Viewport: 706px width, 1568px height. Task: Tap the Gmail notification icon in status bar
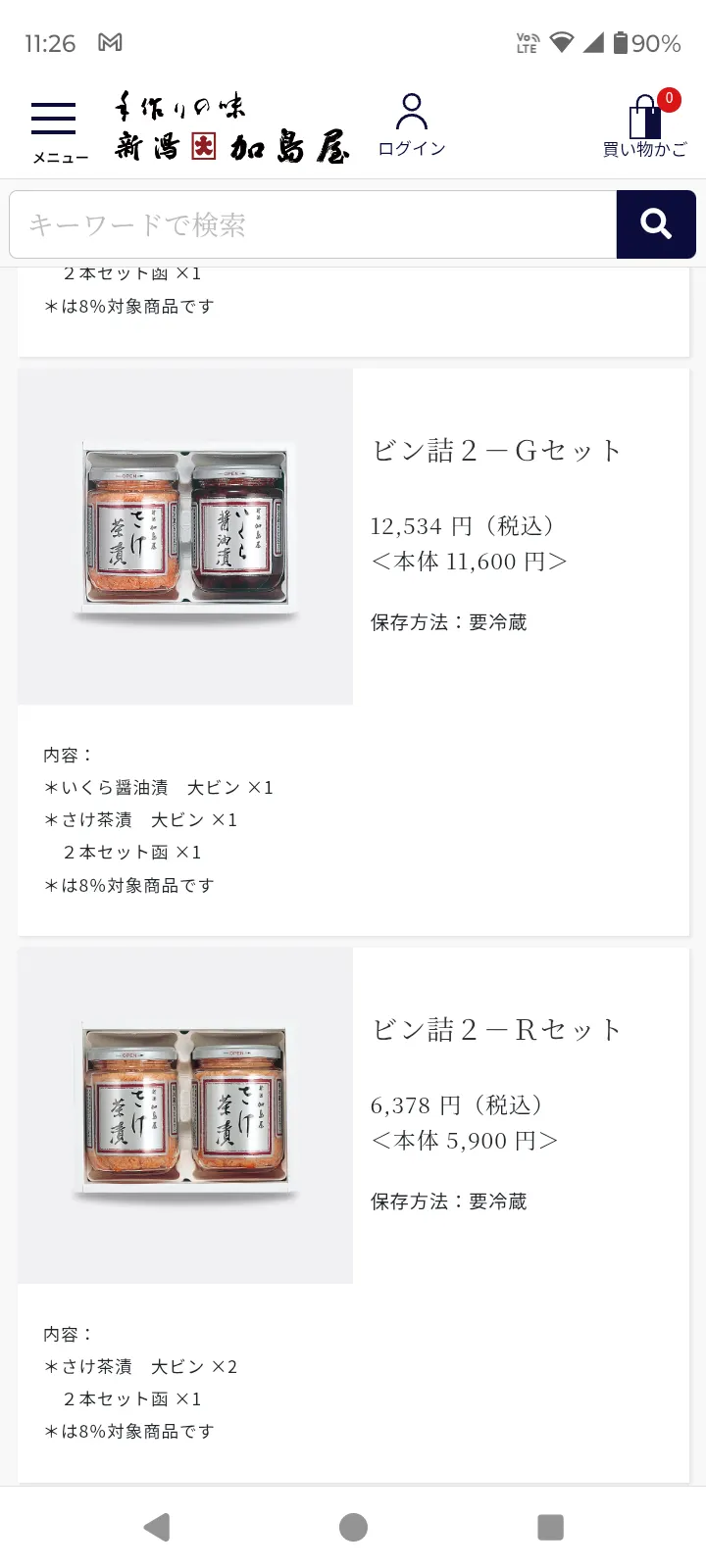click(x=110, y=42)
